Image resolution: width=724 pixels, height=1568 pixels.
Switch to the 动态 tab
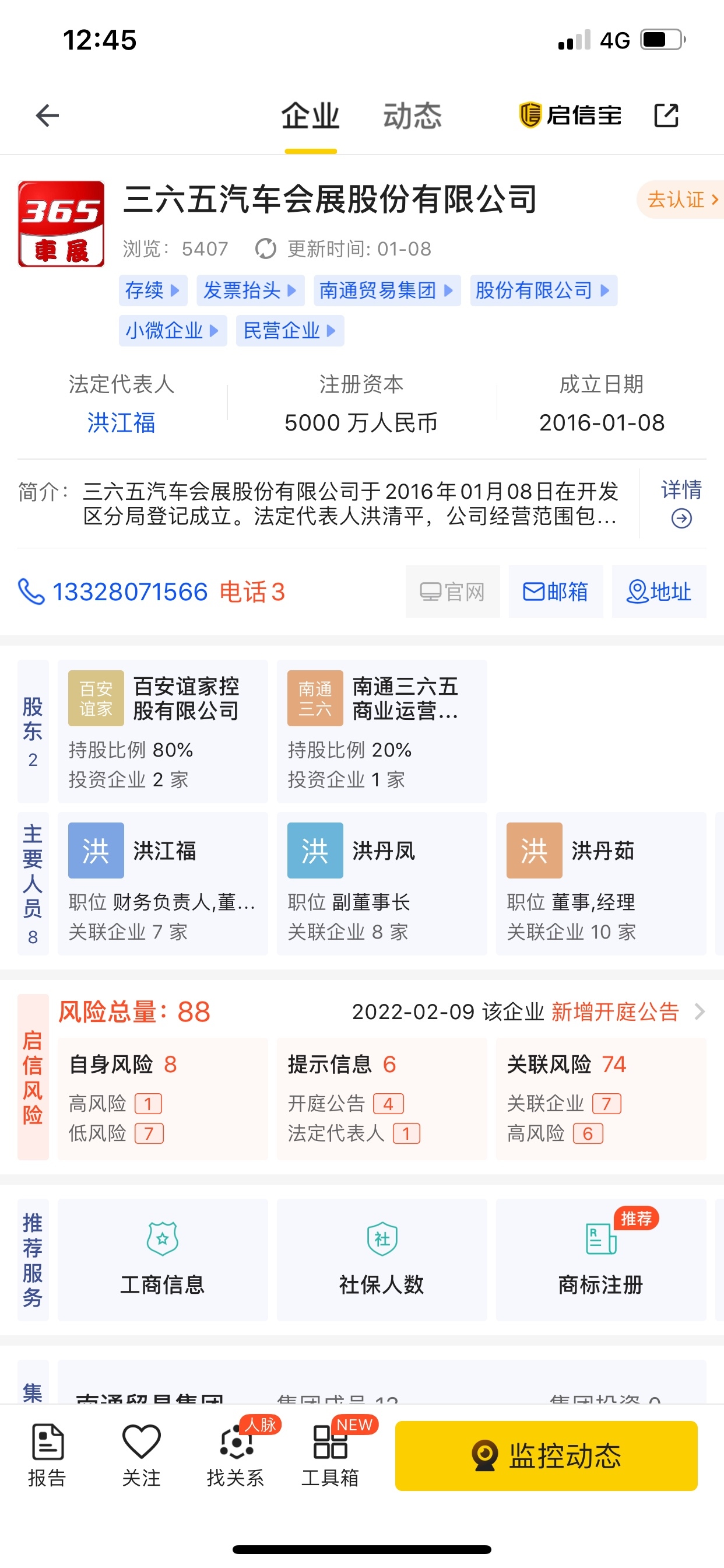tap(412, 116)
